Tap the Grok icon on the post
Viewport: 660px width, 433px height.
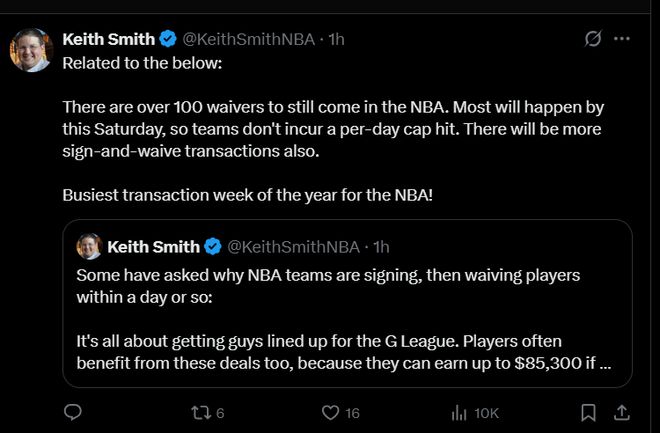coord(593,39)
